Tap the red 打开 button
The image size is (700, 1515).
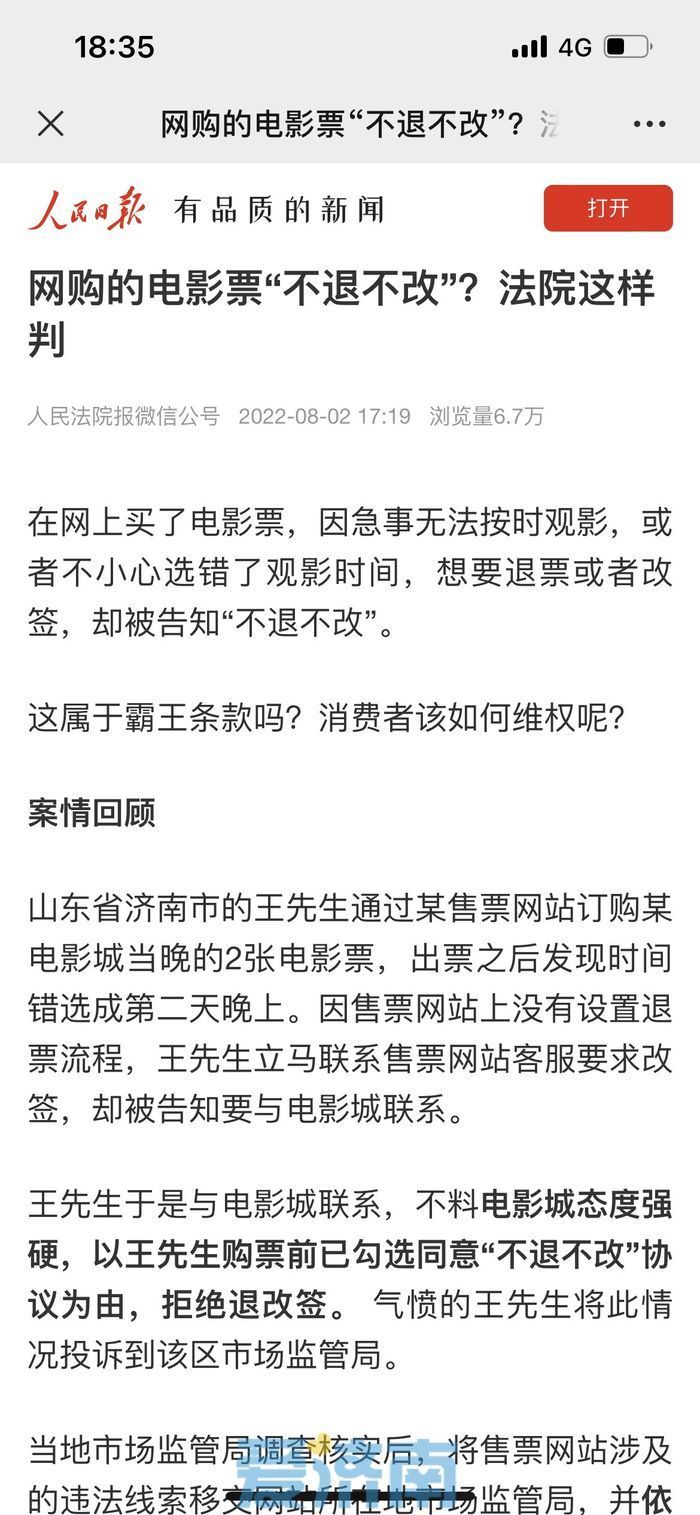(608, 208)
